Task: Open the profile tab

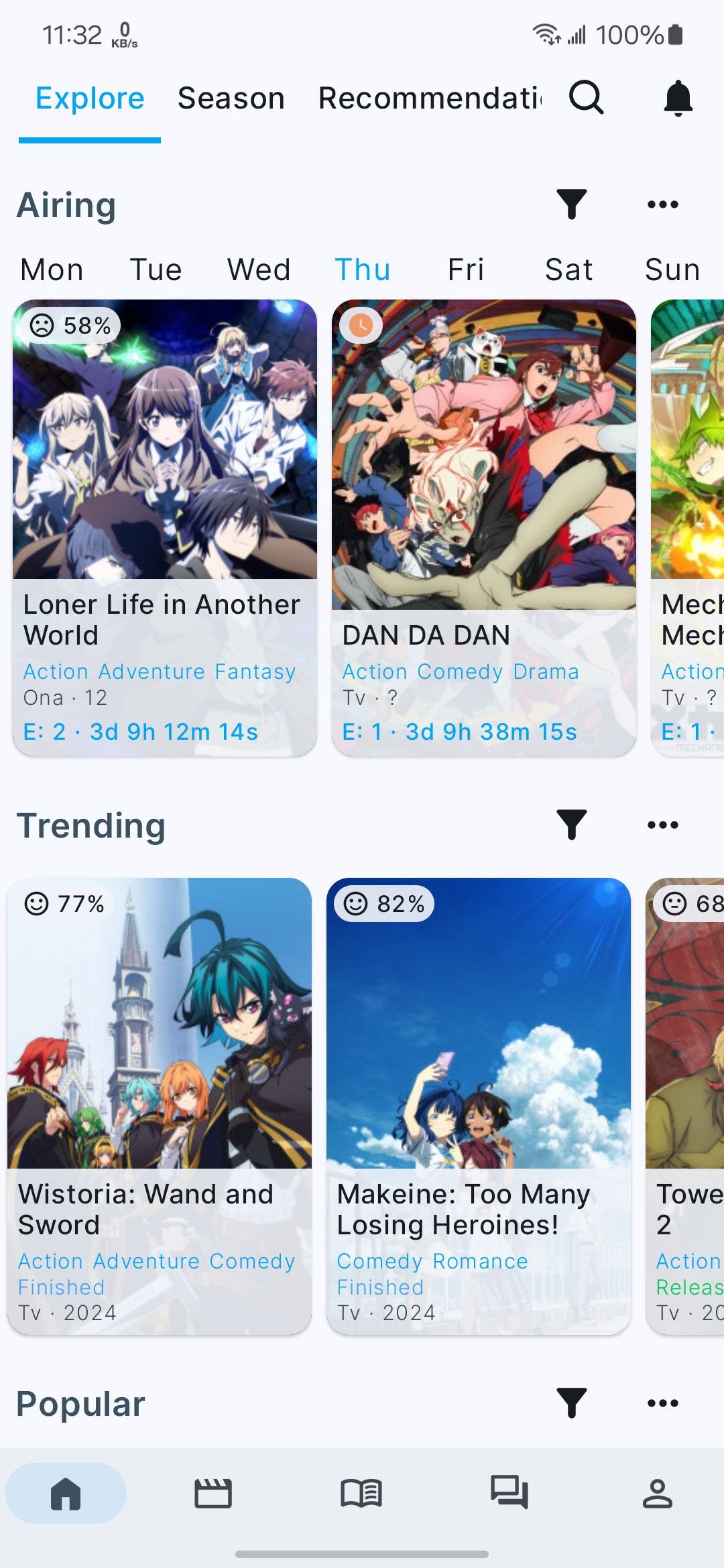Action: pos(657,1494)
